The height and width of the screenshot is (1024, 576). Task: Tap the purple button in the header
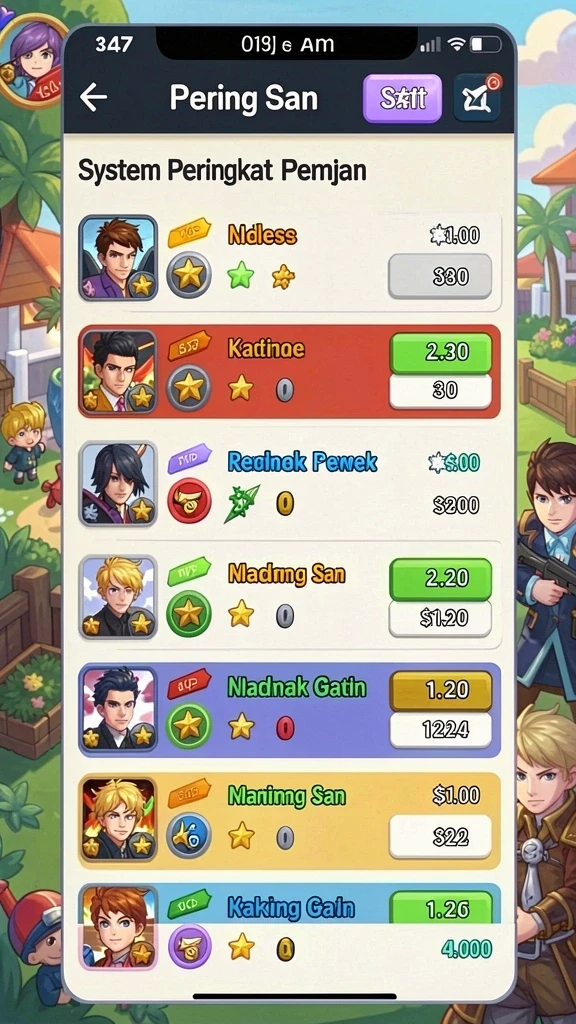(x=402, y=99)
